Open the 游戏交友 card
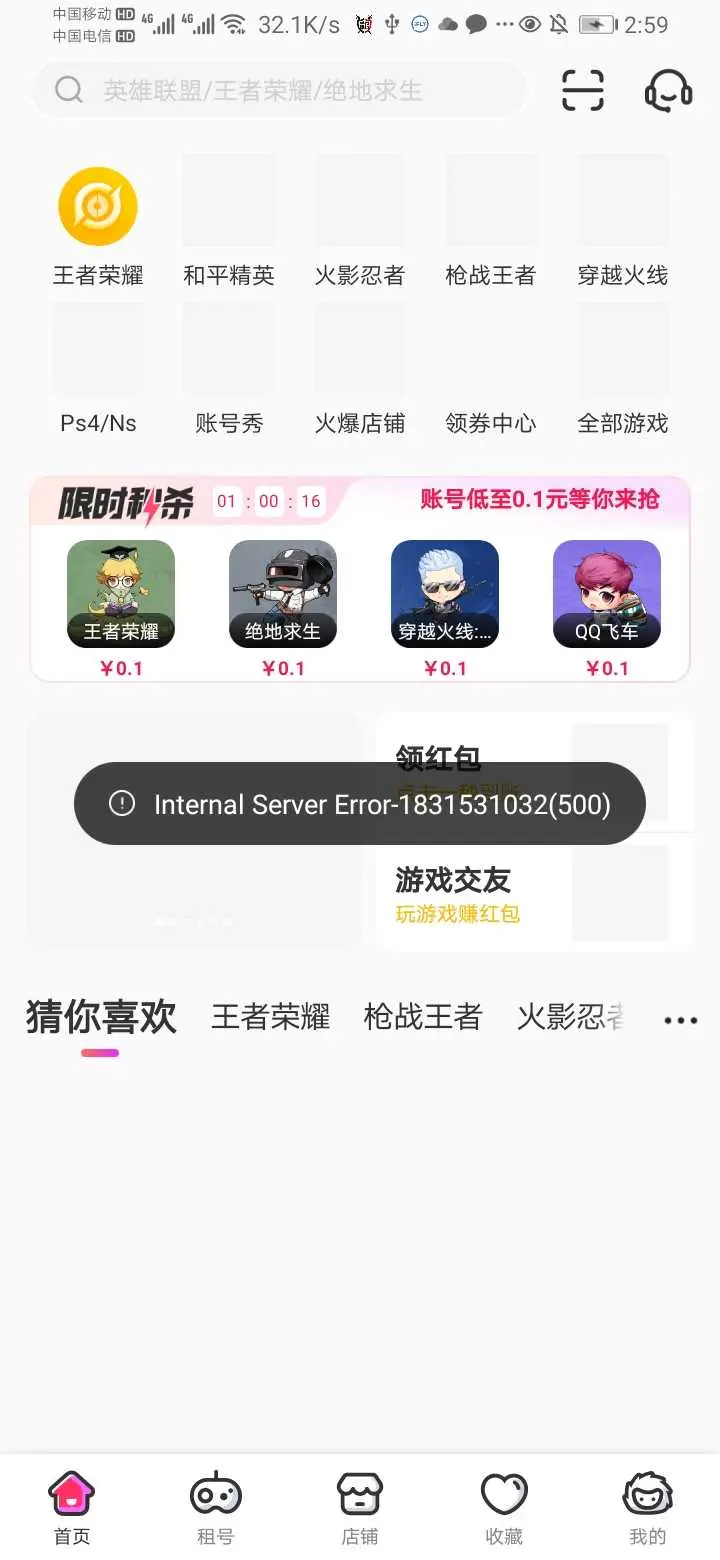 (x=534, y=892)
